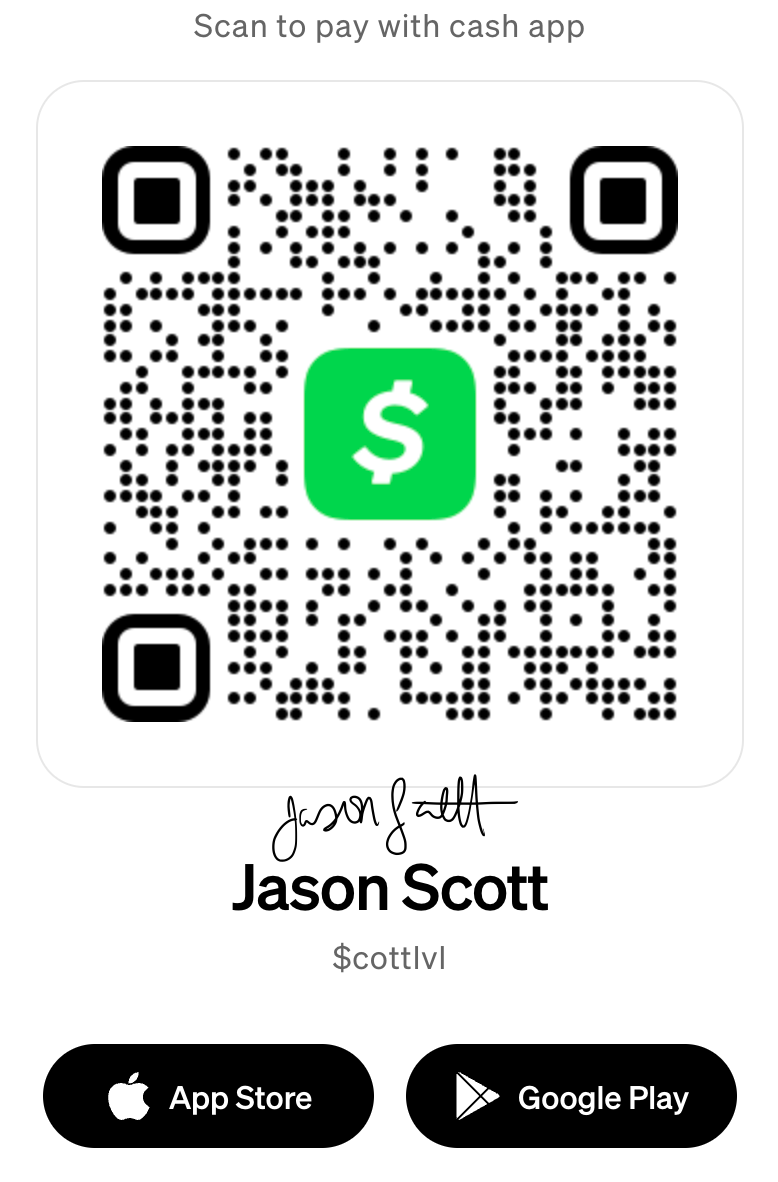Open the App Store download button

208,1097
